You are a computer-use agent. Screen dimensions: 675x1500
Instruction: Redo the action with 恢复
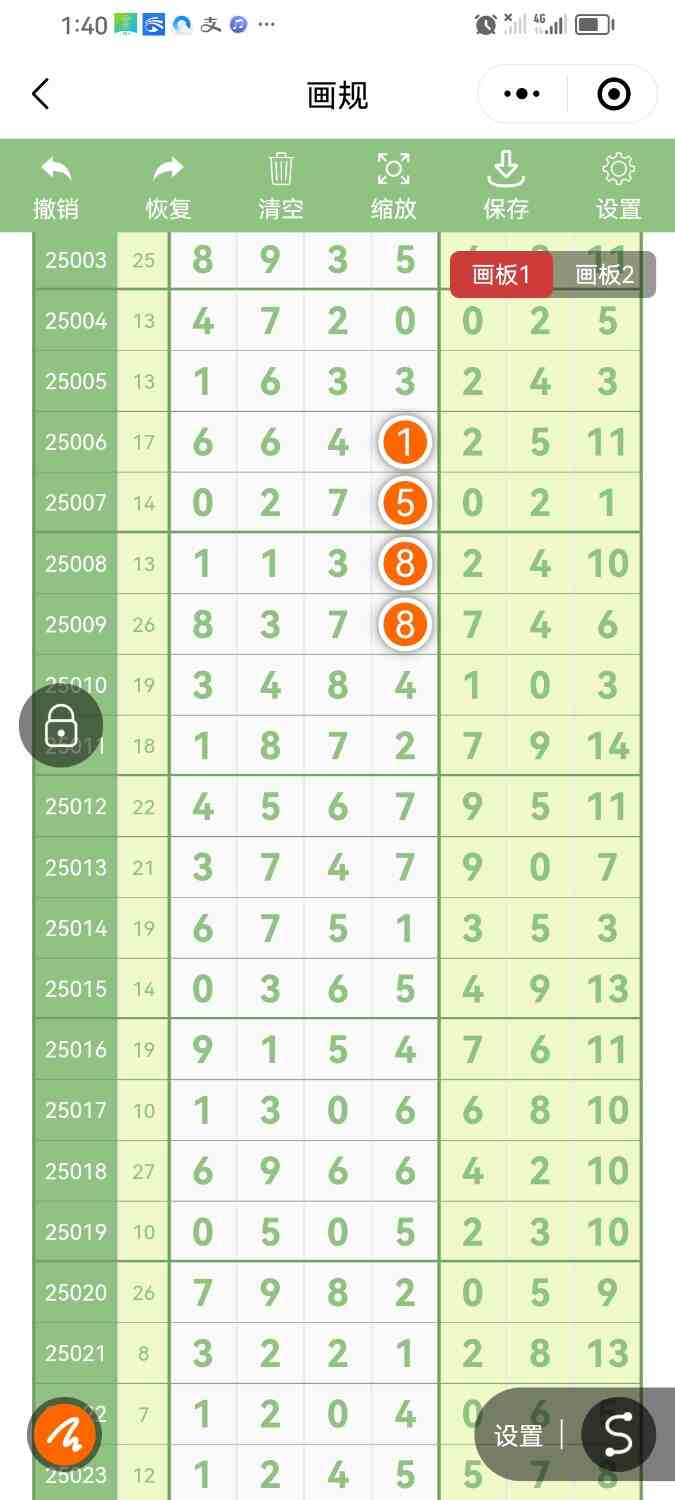(x=168, y=186)
